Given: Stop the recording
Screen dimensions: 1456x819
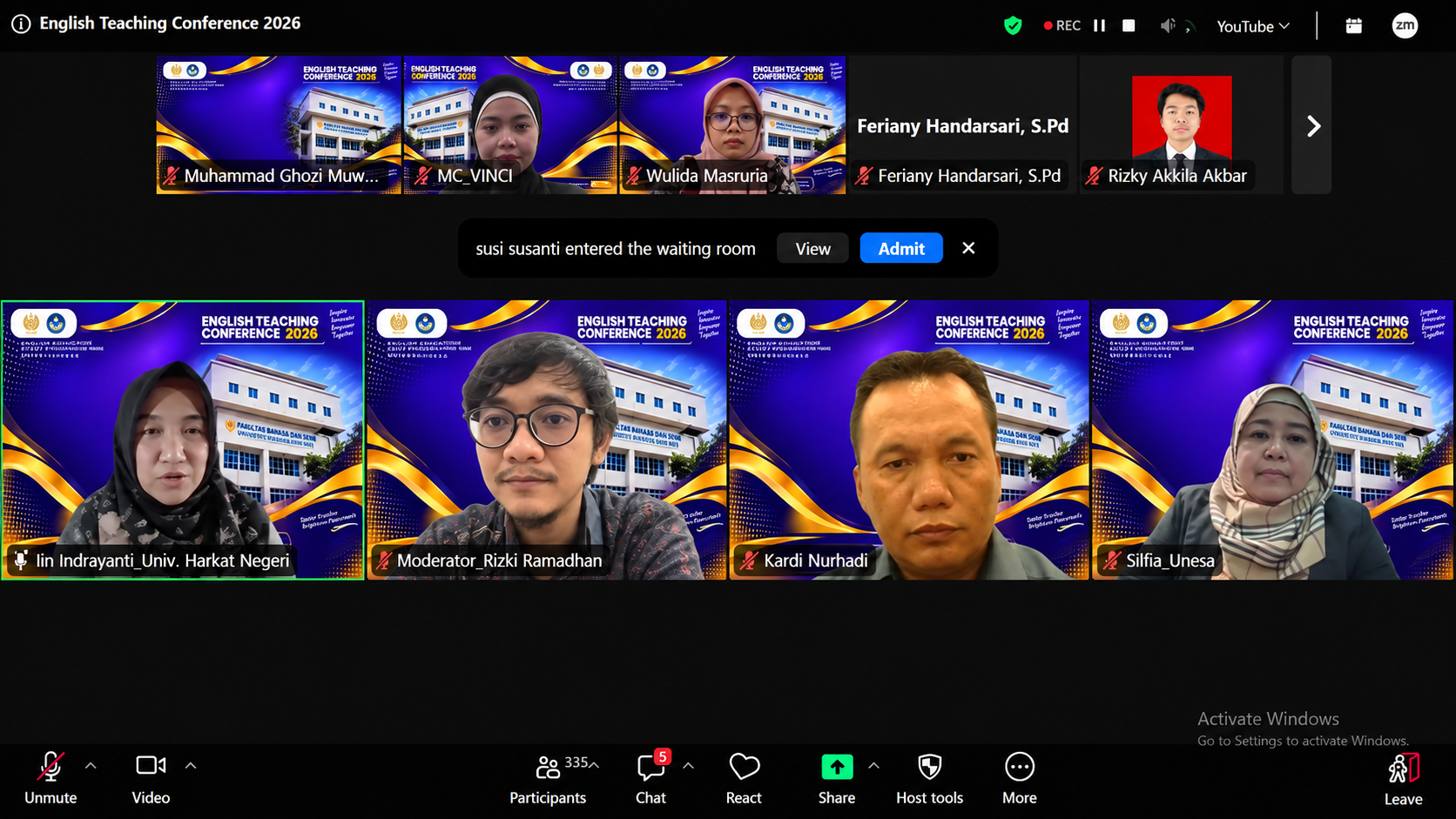Looking at the screenshot, I should click(1129, 25).
